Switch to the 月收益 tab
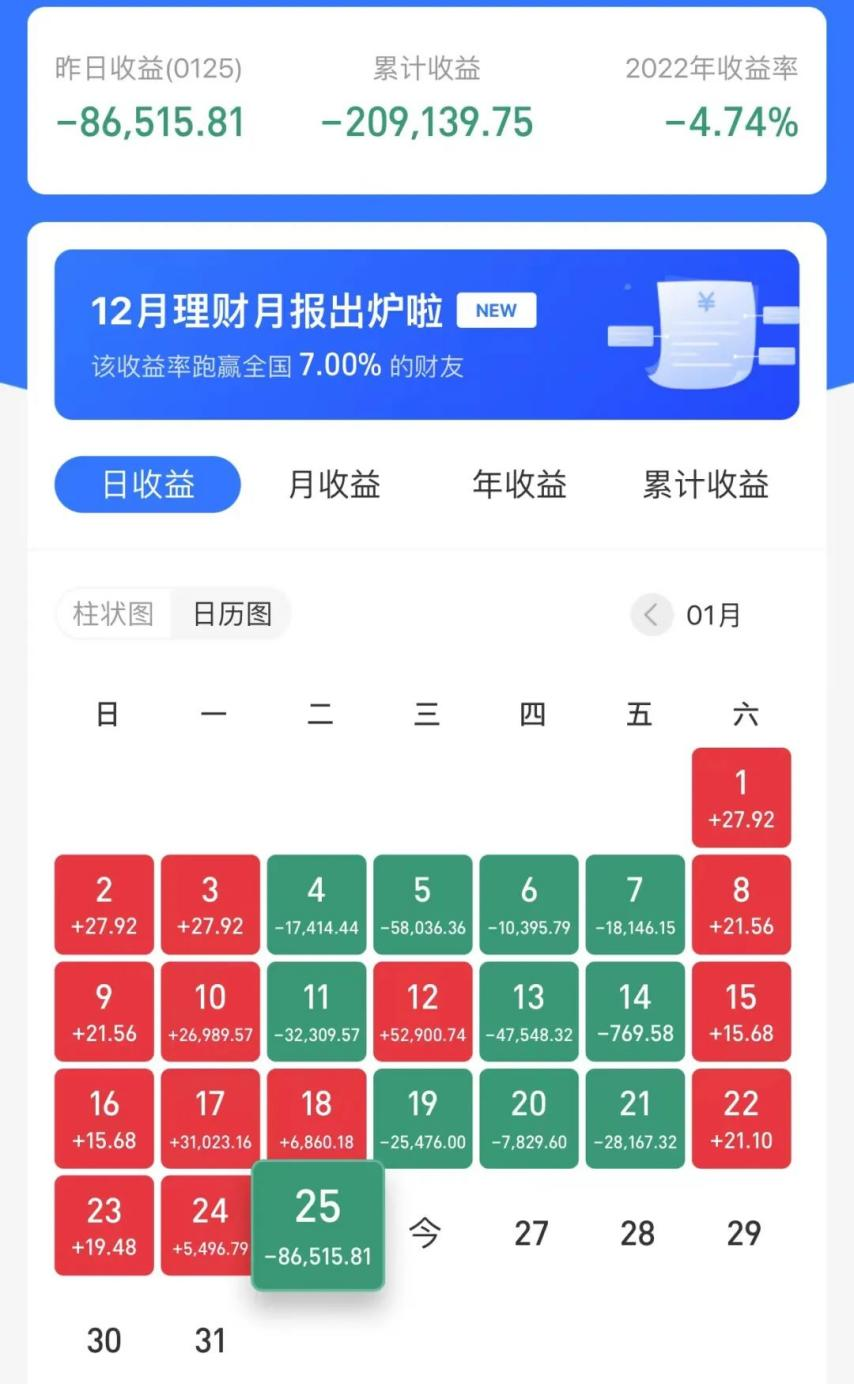This screenshot has width=854, height=1384. [334, 485]
